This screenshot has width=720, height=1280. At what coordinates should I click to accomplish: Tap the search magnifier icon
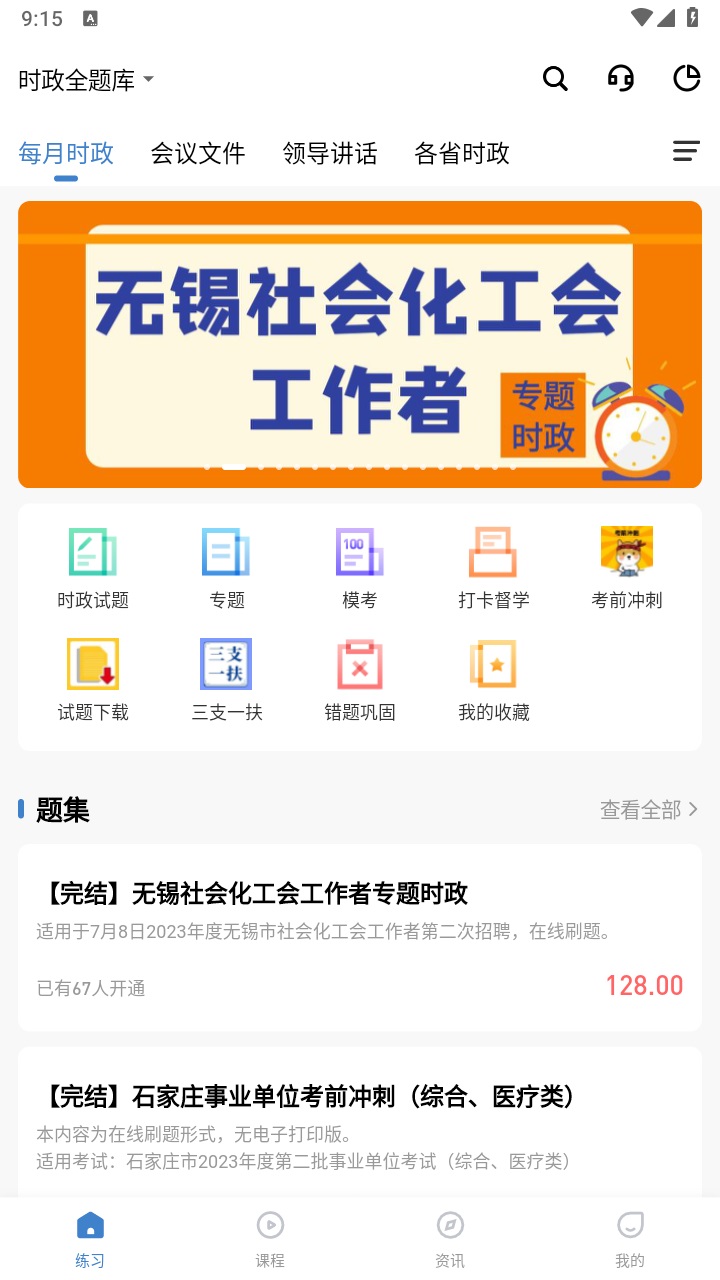(555, 78)
